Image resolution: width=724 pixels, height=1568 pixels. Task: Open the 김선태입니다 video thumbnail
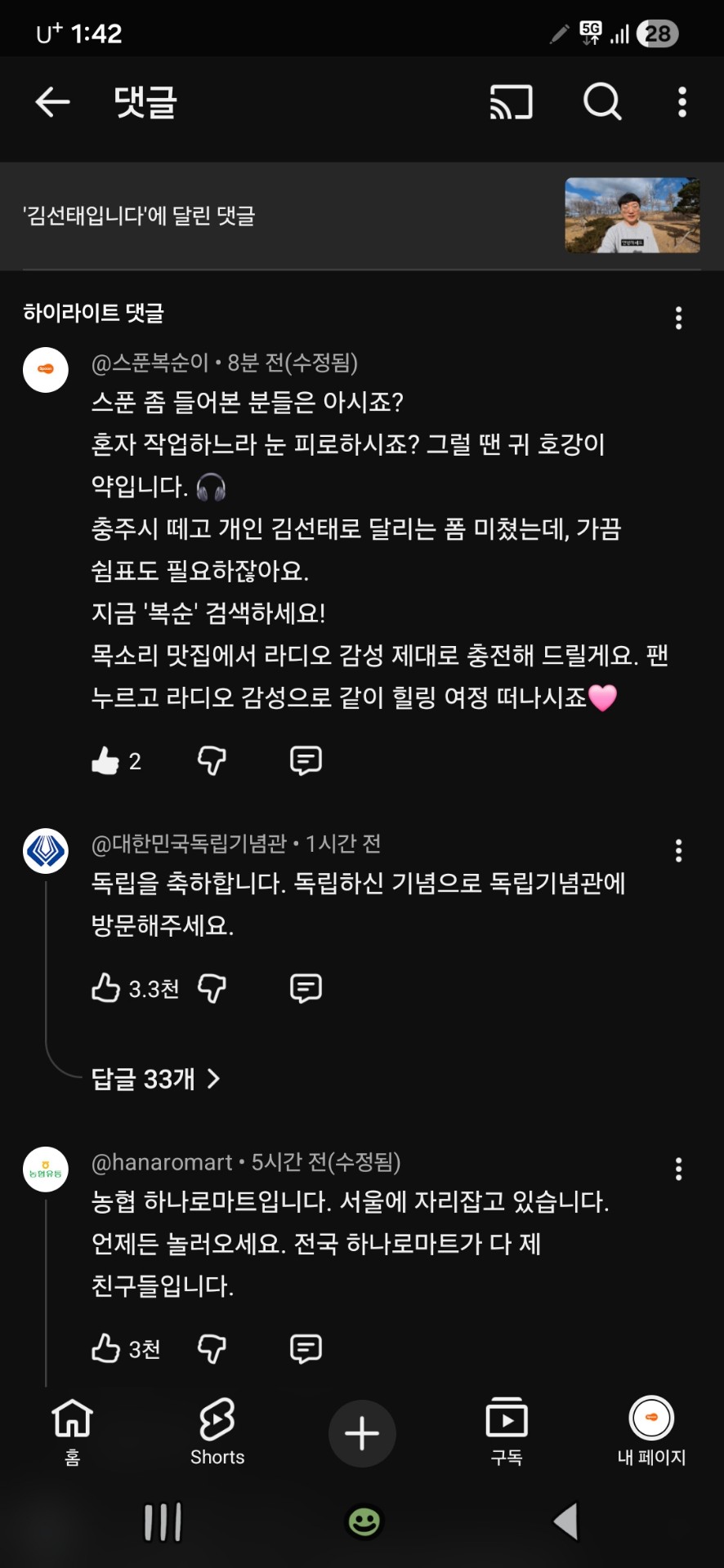632,216
